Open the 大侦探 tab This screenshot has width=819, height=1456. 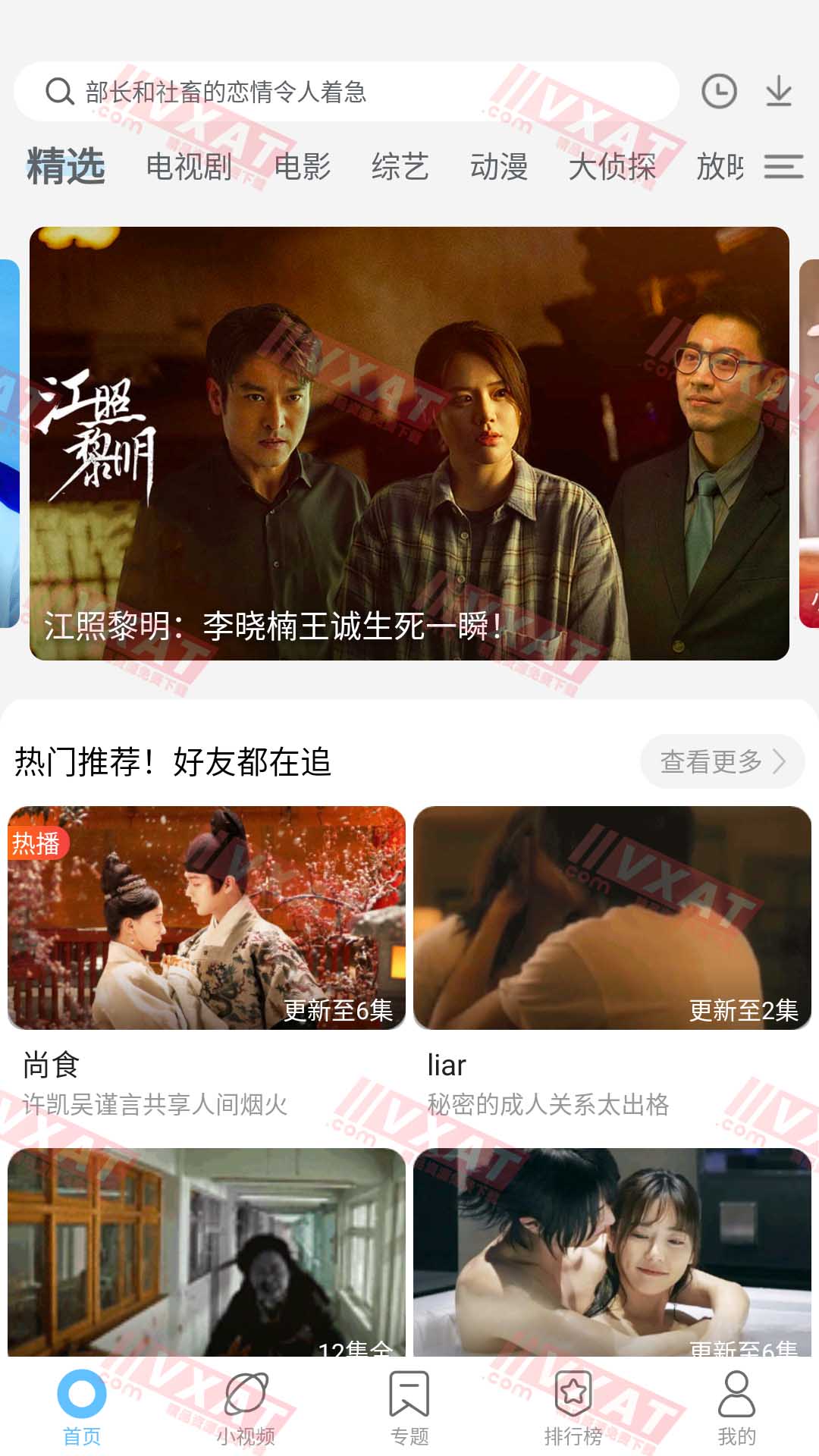[611, 166]
